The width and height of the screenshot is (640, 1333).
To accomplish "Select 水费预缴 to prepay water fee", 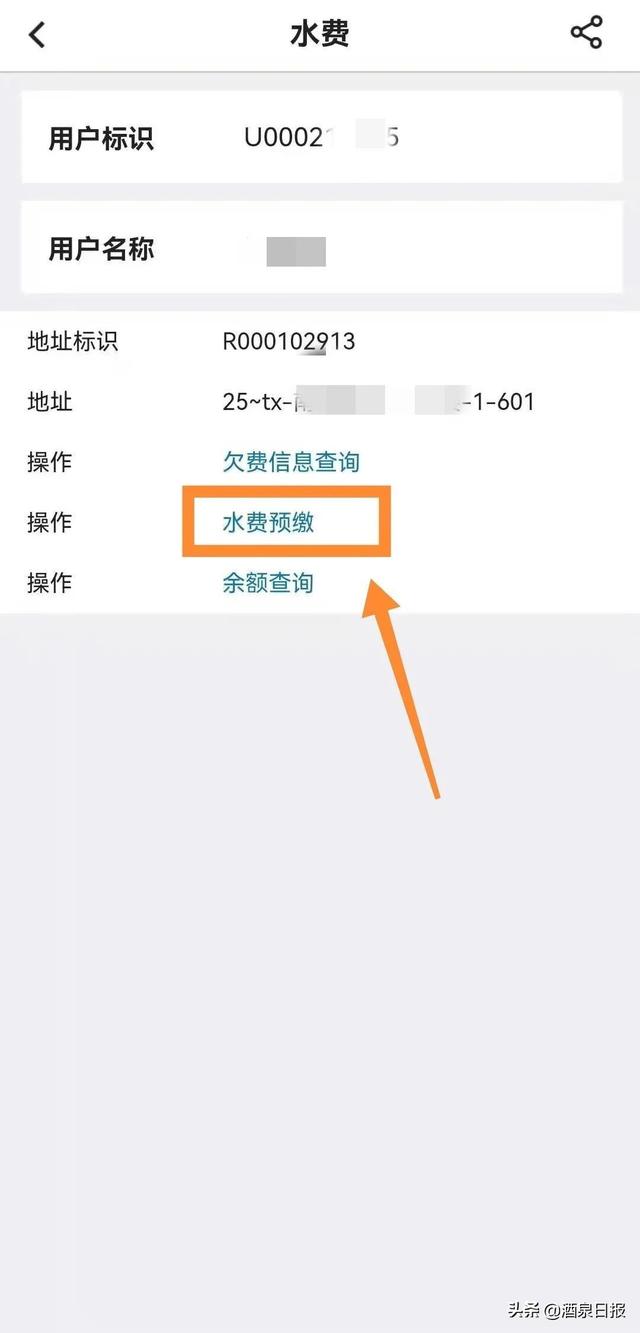I will tap(268, 522).
